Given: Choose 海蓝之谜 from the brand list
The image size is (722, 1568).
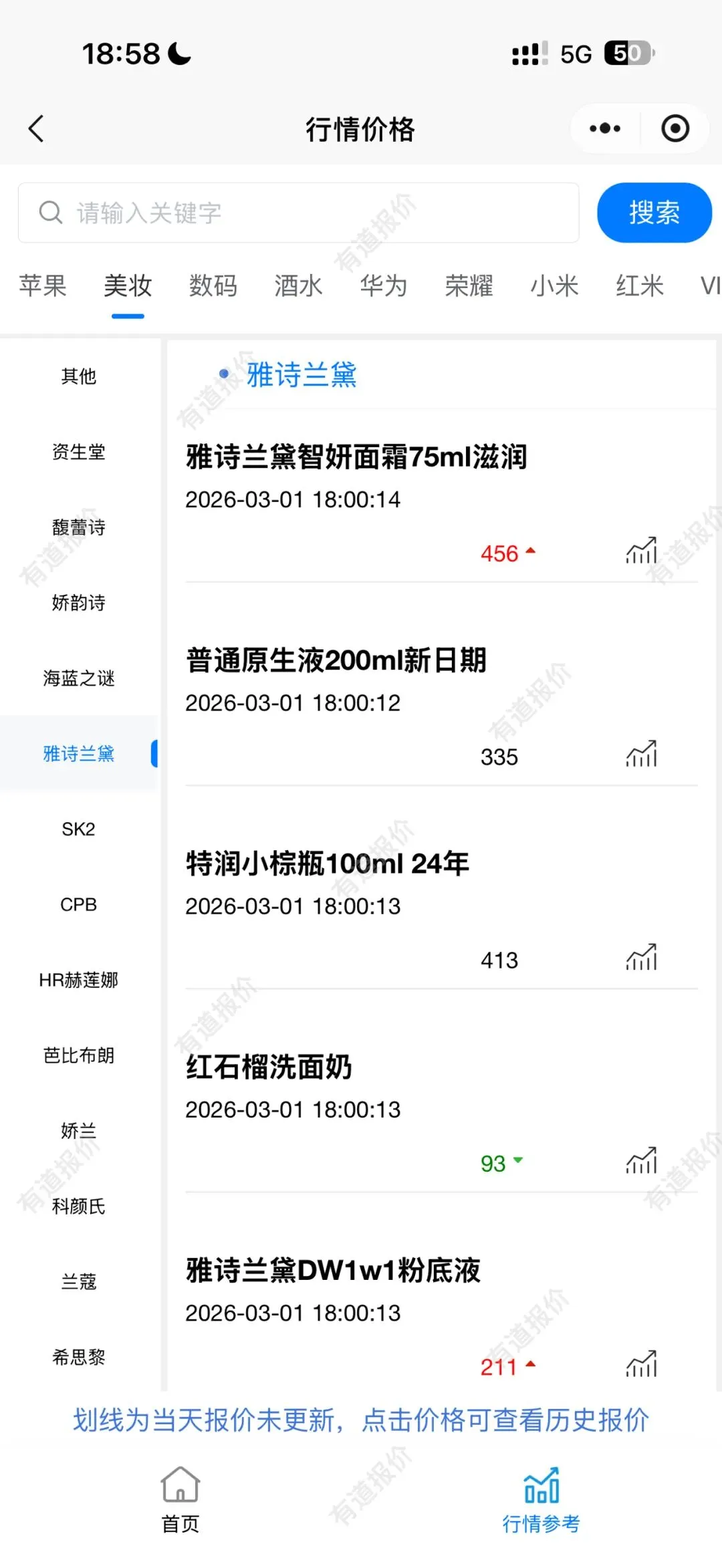Looking at the screenshot, I should pyautogui.click(x=79, y=678).
